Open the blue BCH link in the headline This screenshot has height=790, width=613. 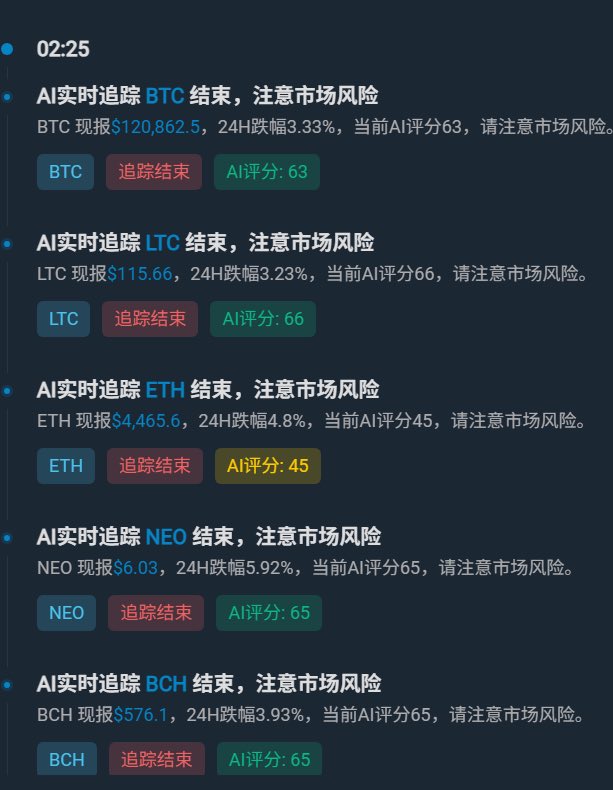pyautogui.click(x=166, y=684)
